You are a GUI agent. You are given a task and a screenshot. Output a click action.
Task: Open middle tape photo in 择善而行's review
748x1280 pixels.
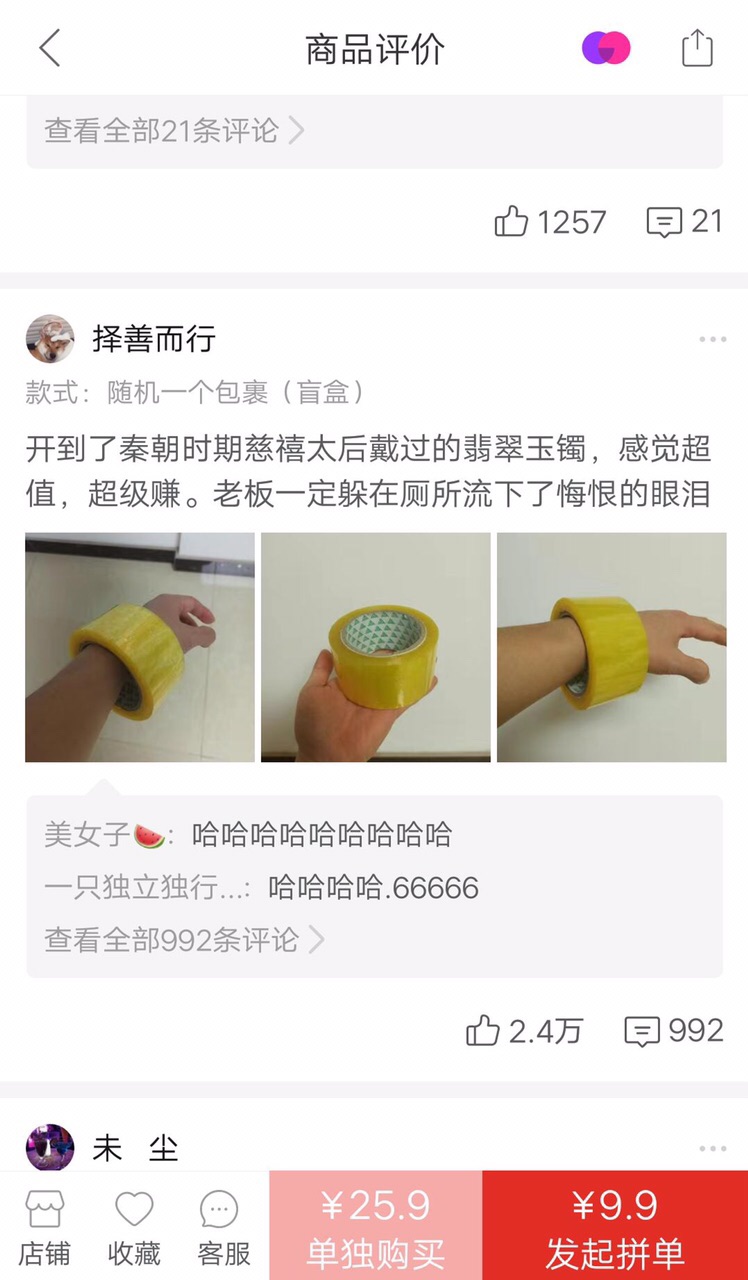[376, 647]
